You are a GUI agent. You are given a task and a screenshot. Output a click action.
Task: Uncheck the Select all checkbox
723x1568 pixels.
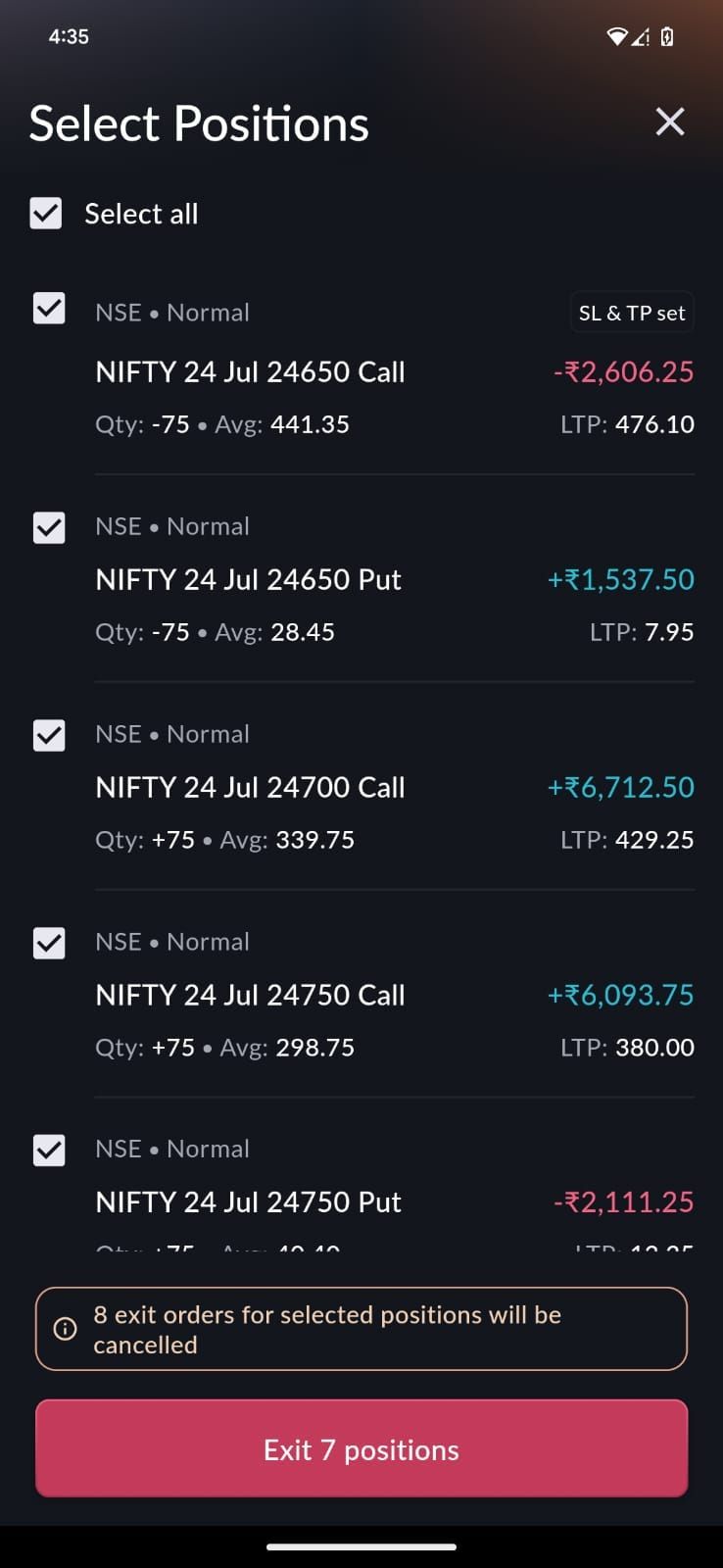46,214
